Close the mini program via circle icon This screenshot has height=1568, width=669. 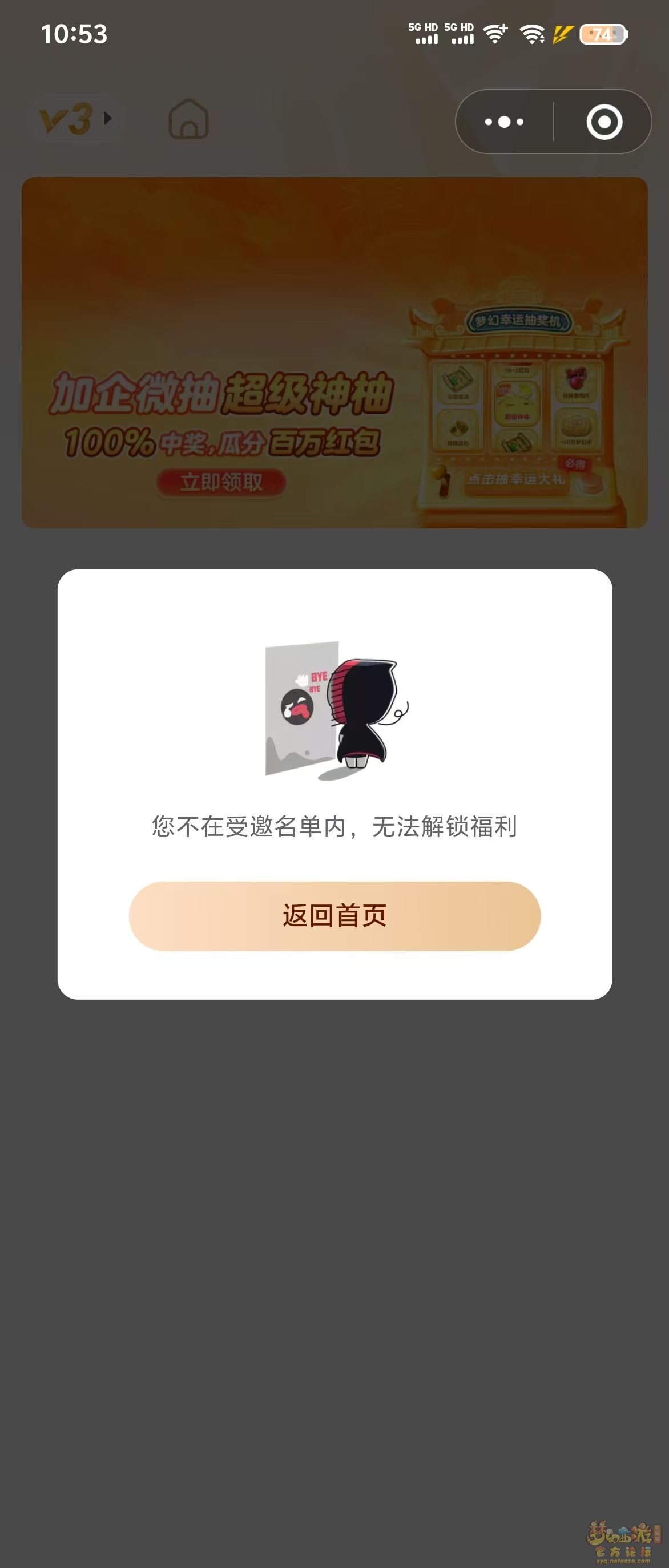point(604,122)
